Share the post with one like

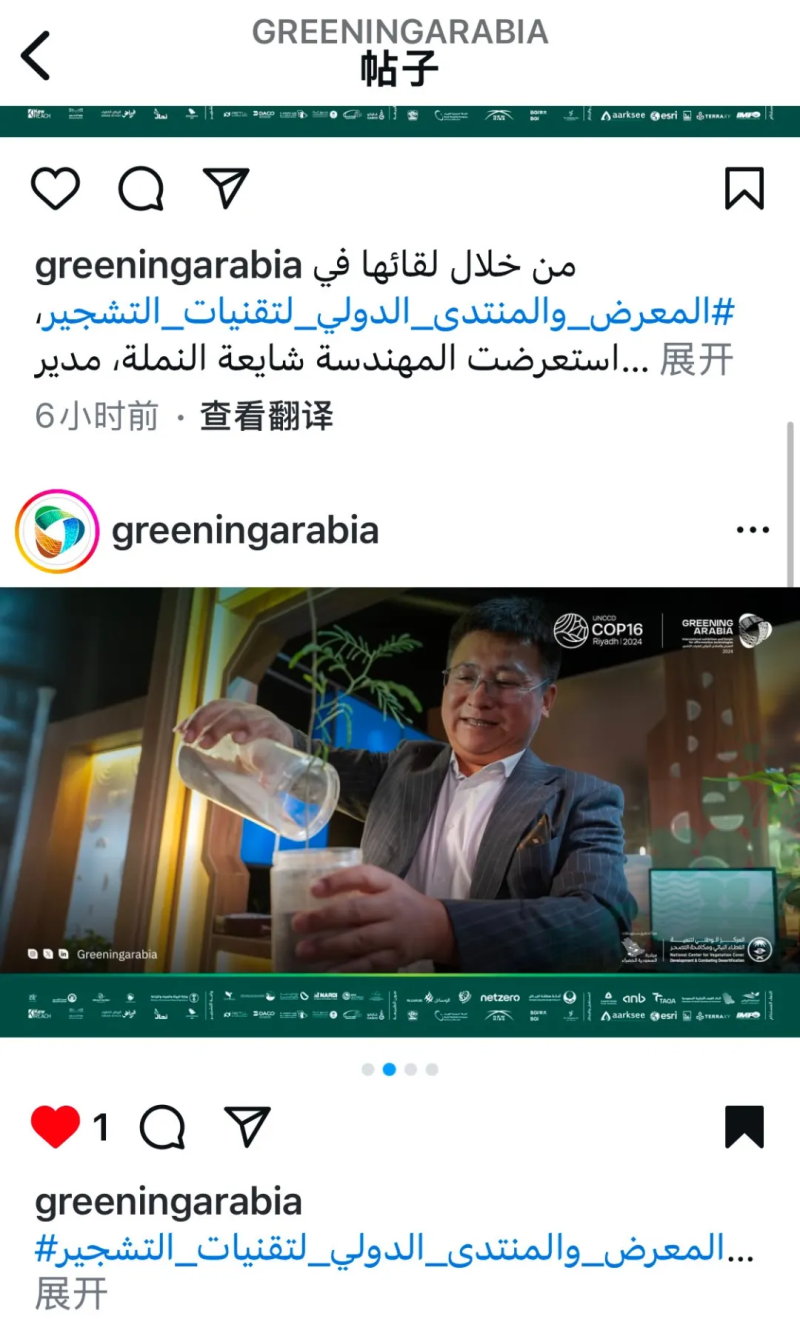click(x=247, y=1127)
